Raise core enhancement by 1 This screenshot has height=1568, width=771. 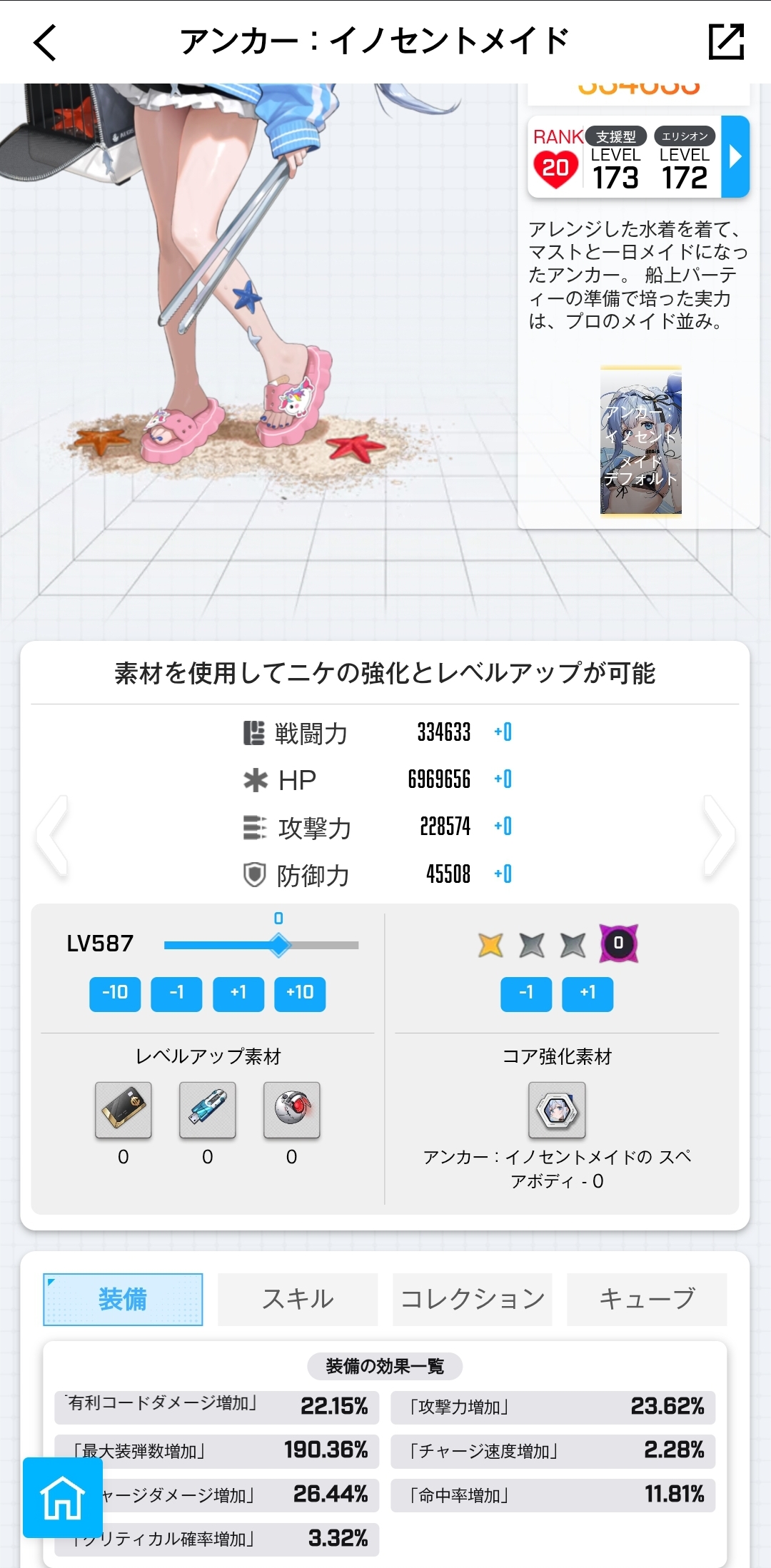tap(588, 993)
